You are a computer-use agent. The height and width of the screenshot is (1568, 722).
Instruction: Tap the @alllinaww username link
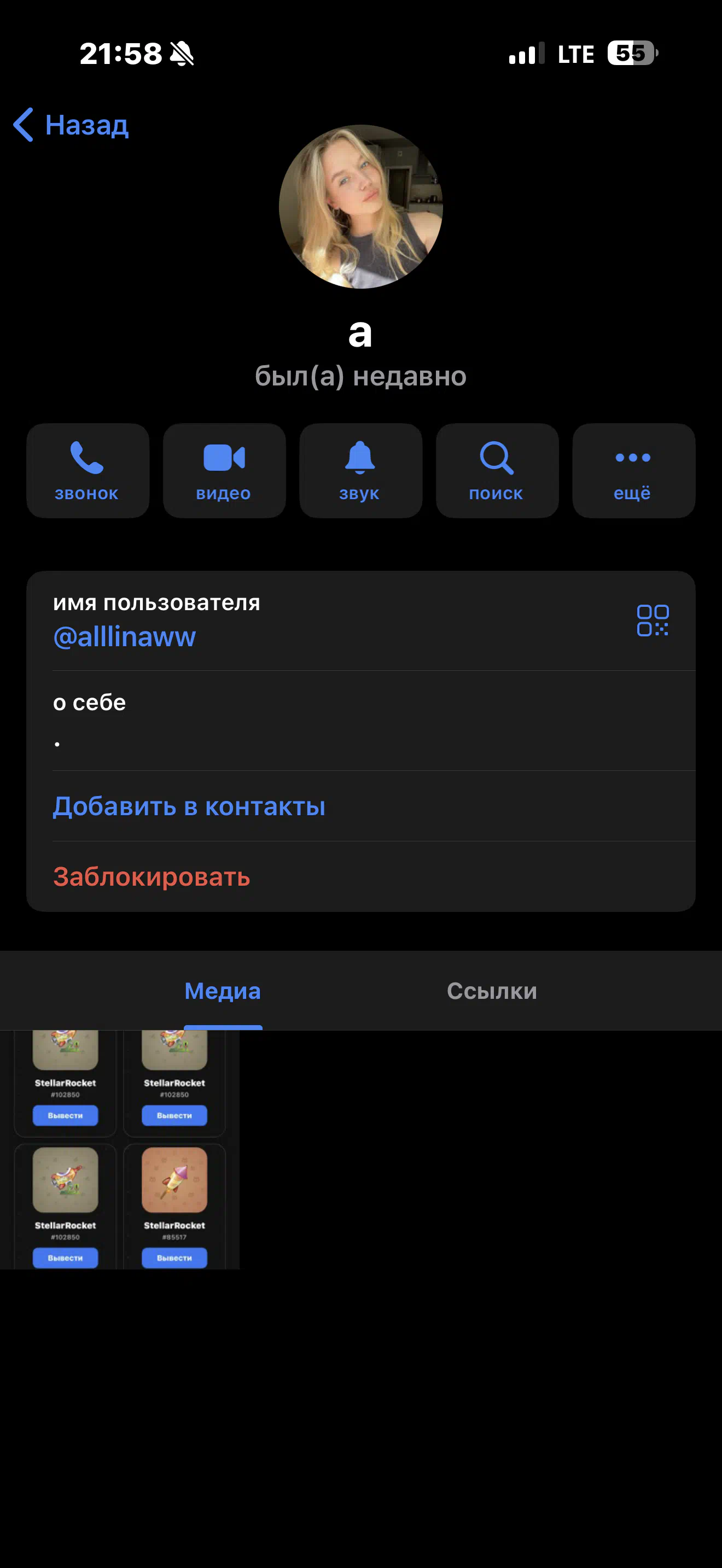pyautogui.click(x=125, y=637)
